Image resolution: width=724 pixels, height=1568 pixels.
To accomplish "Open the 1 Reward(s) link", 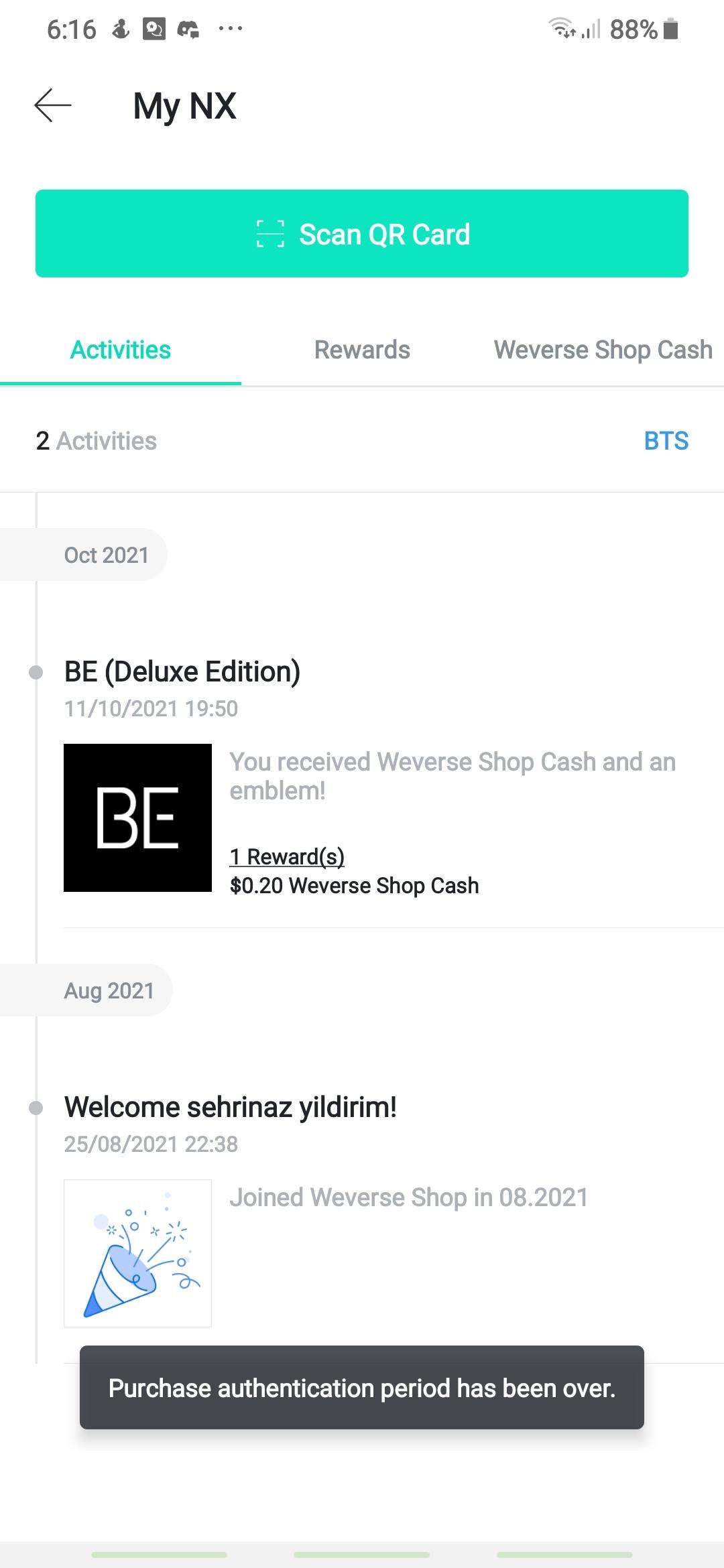I will [287, 856].
